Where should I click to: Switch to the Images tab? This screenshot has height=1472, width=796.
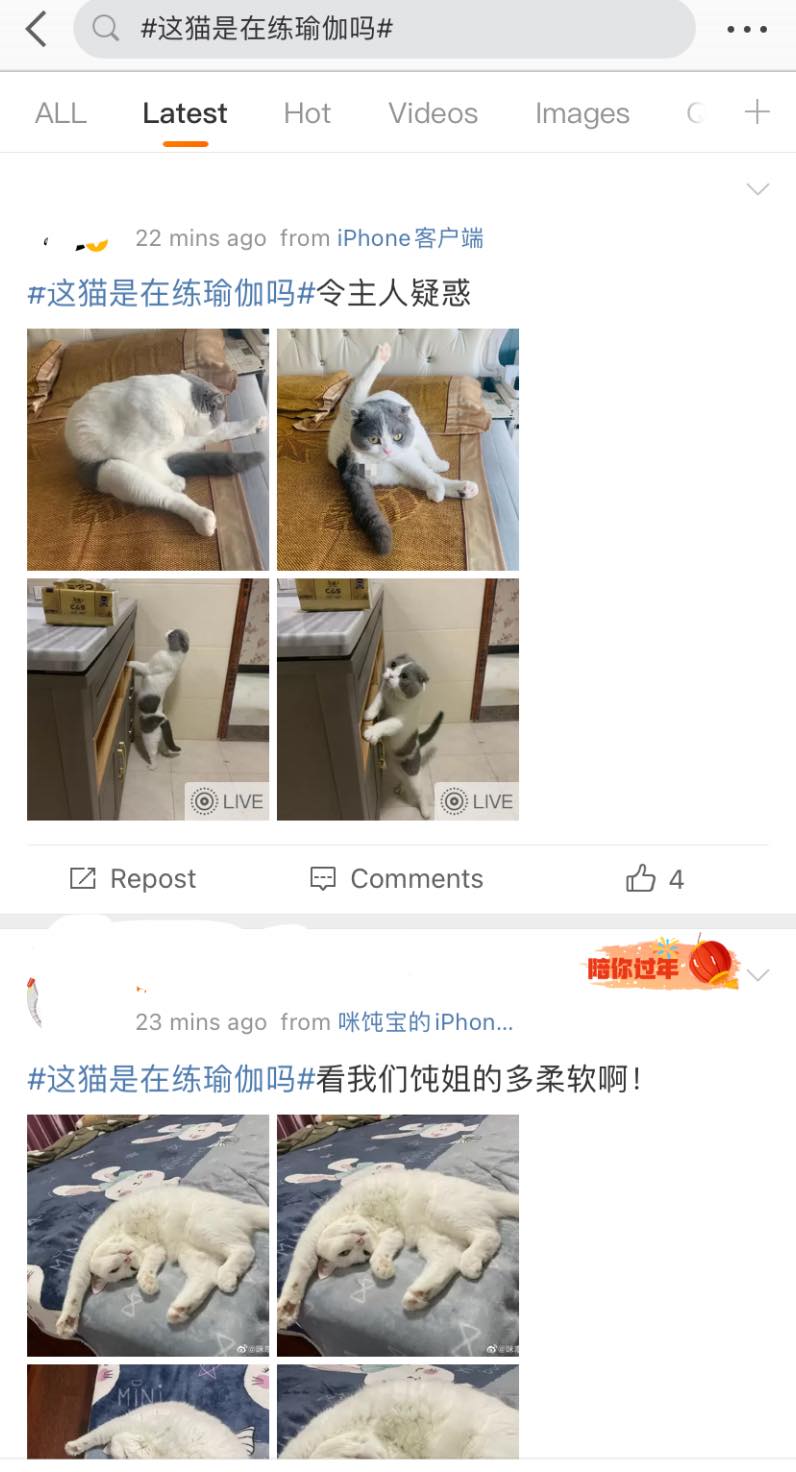click(x=582, y=113)
